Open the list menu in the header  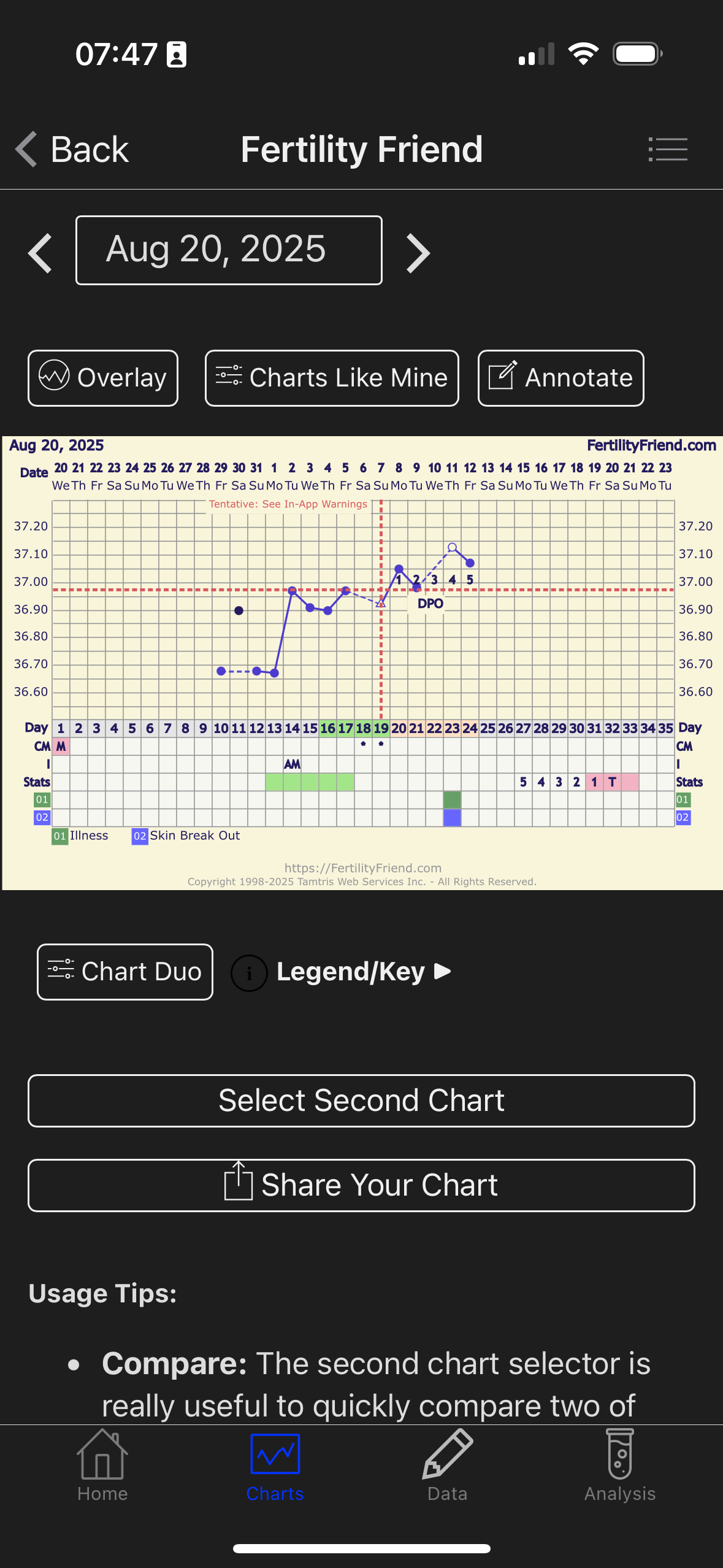click(x=668, y=150)
